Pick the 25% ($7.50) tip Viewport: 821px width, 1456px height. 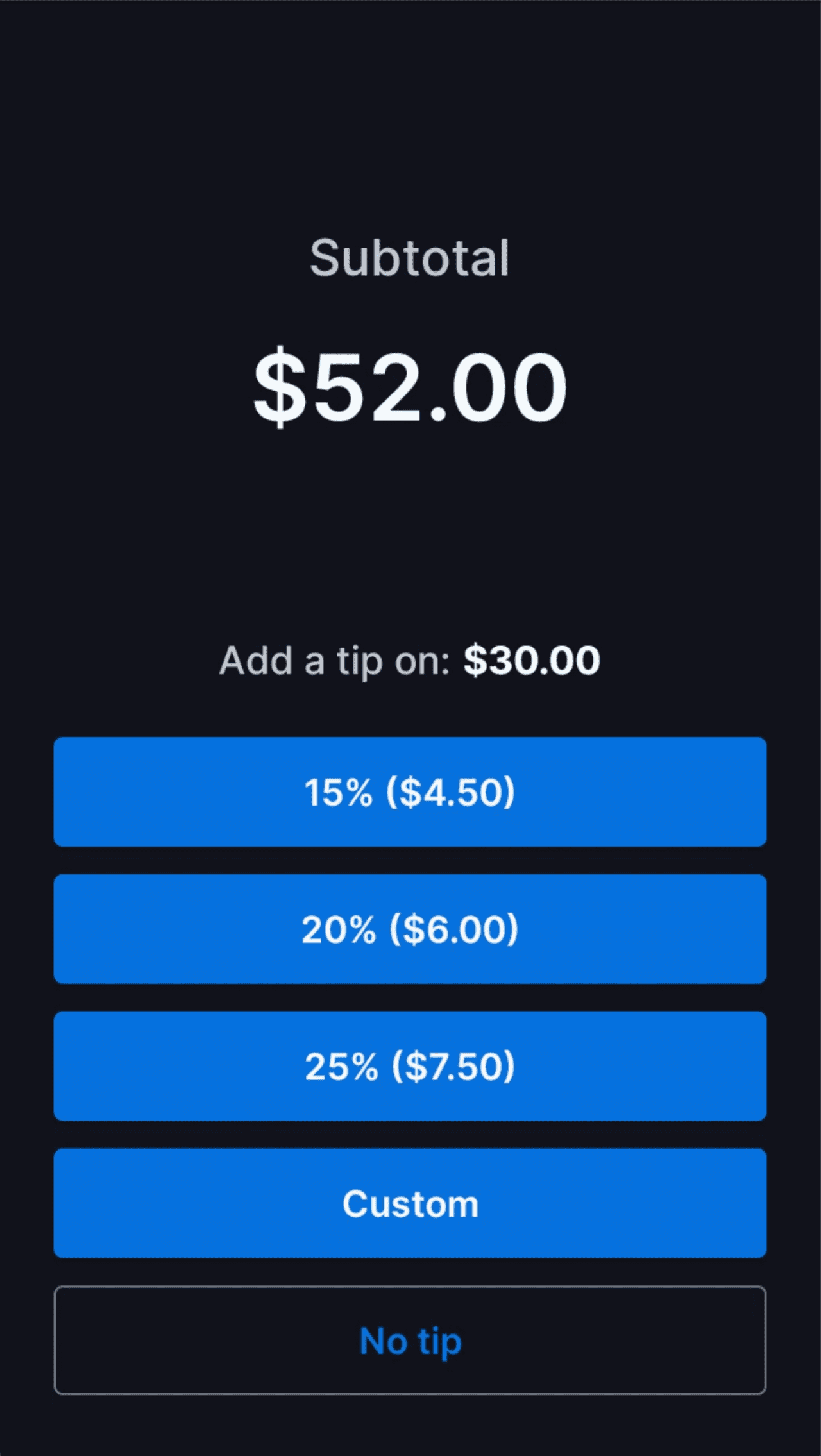410,1066
